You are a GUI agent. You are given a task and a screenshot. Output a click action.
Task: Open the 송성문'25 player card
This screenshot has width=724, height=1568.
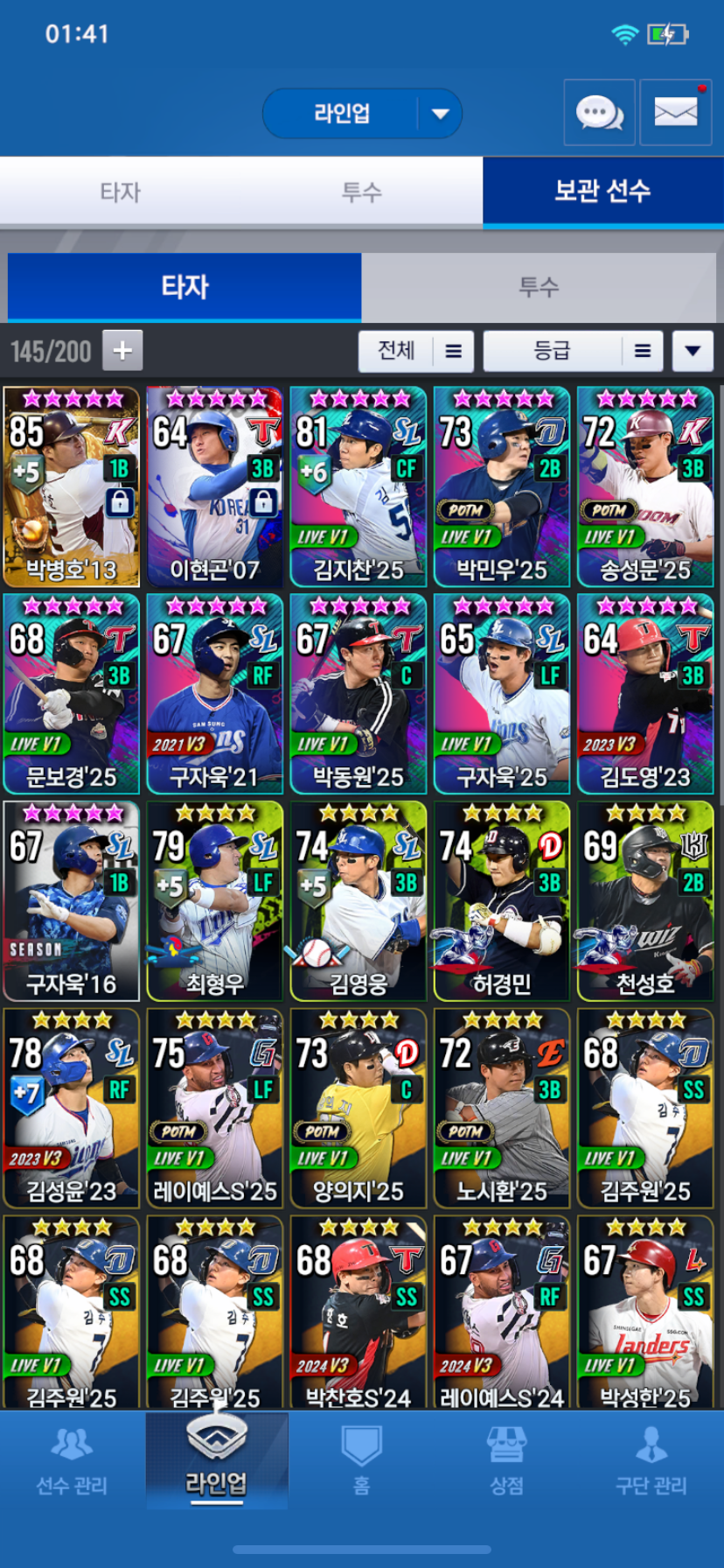[645, 486]
